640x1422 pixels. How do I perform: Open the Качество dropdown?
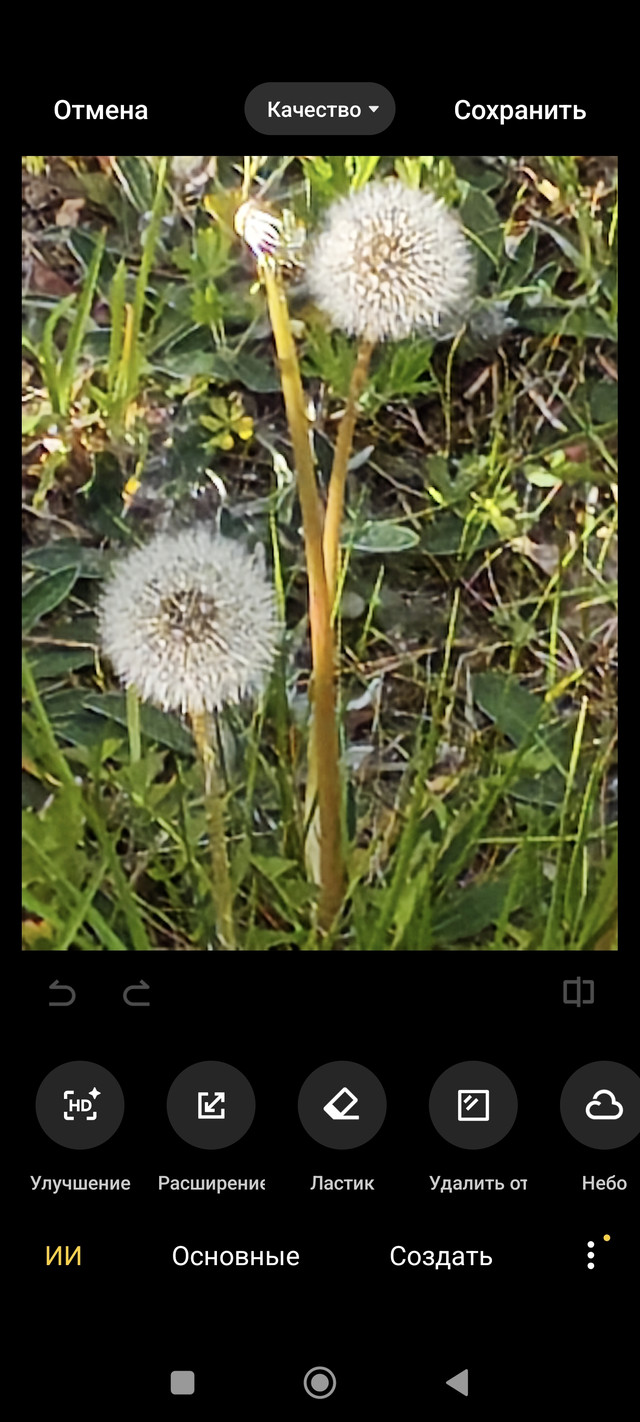pyautogui.click(x=320, y=109)
